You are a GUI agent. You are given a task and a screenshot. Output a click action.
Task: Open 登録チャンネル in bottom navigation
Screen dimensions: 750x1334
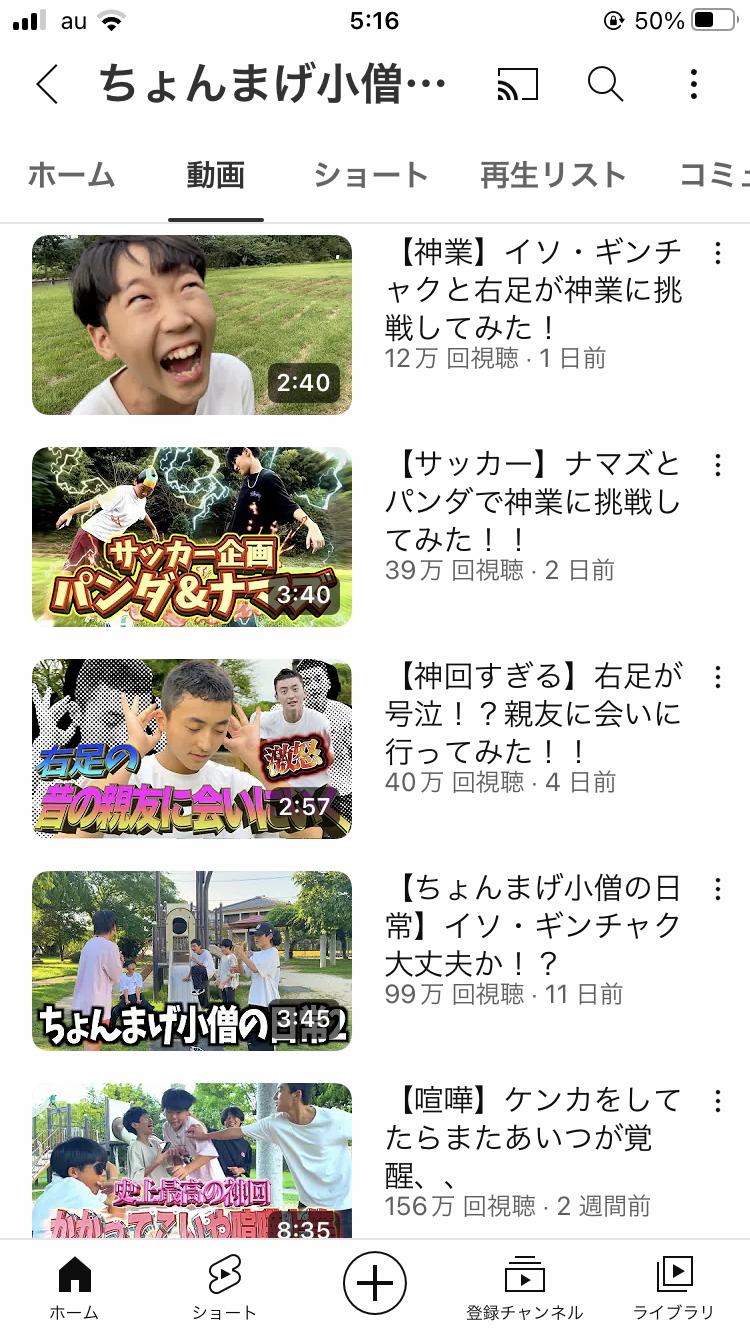pos(524,1289)
